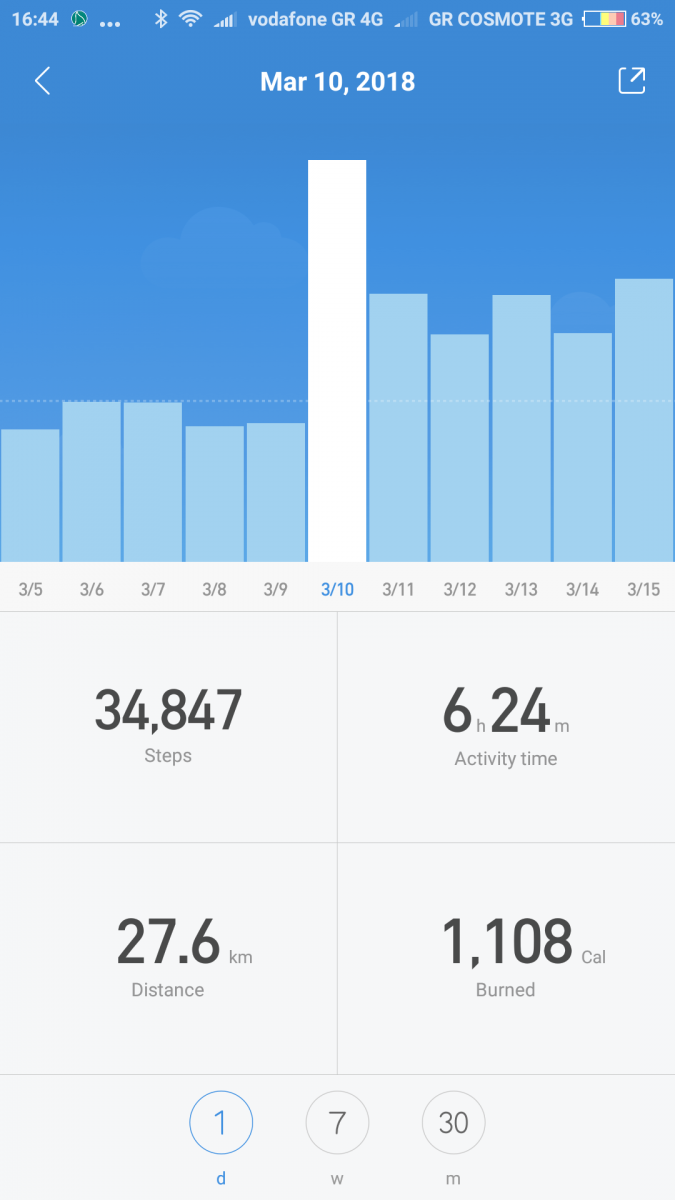
Task: Select the 3/15 bar in the chart
Action: 644,420
